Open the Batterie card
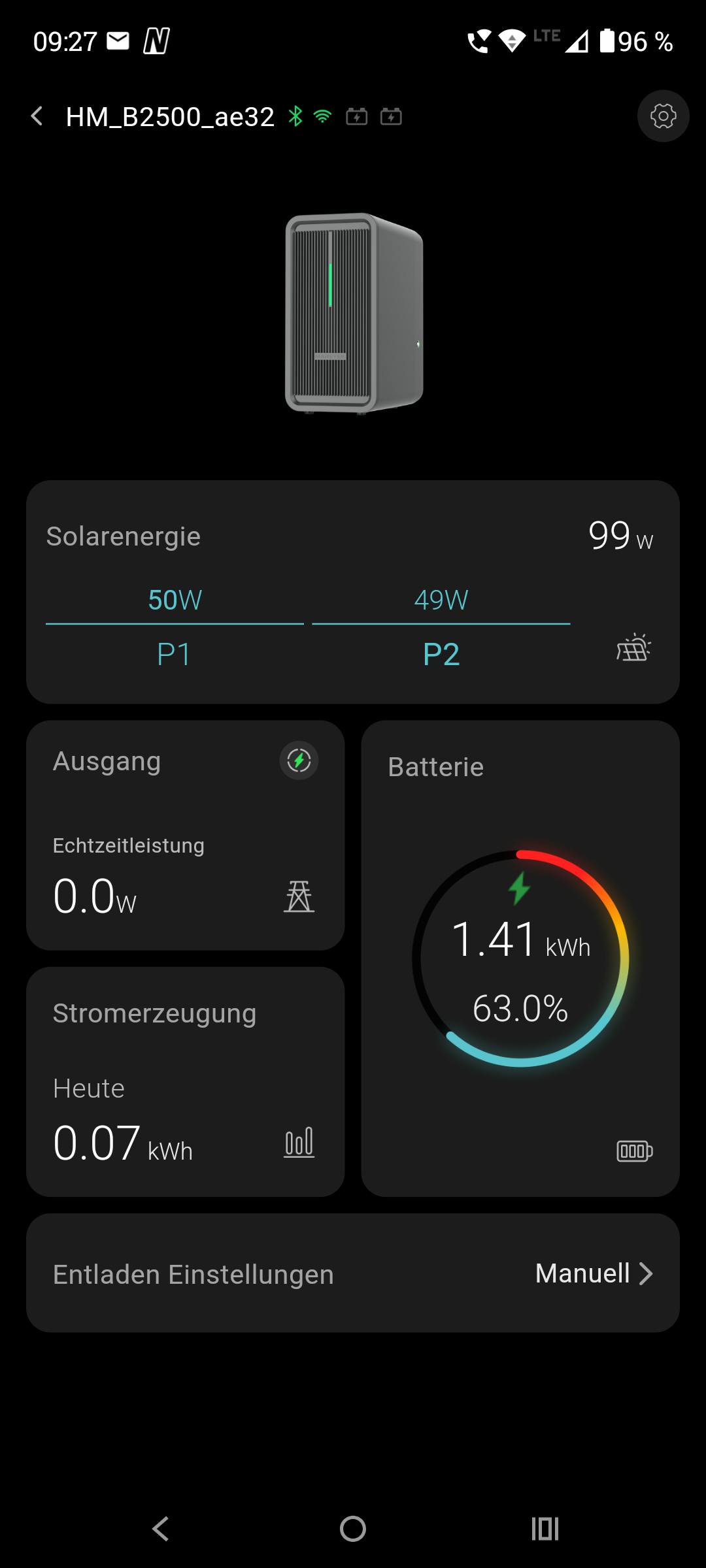 pyautogui.click(x=520, y=958)
